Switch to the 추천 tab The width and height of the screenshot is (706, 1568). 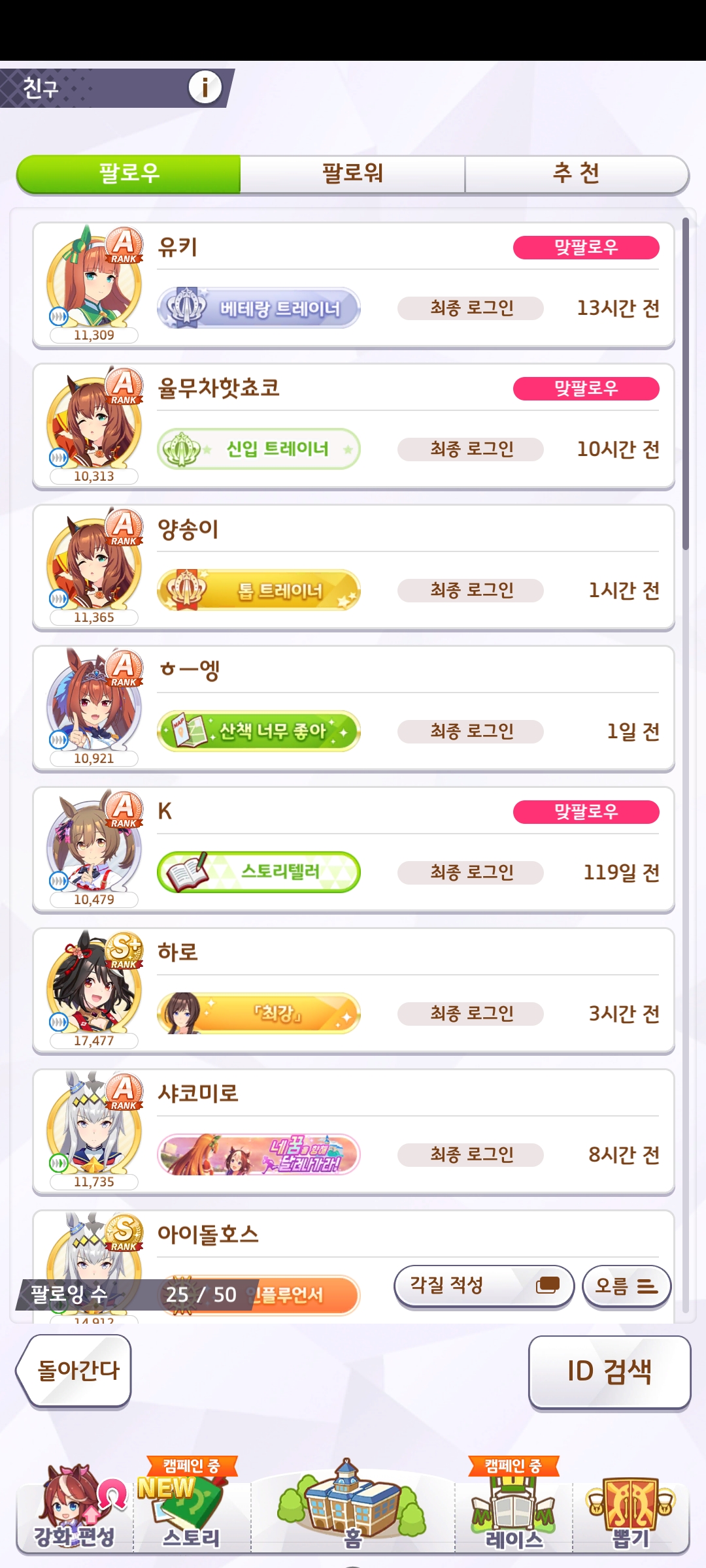tap(577, 174)
